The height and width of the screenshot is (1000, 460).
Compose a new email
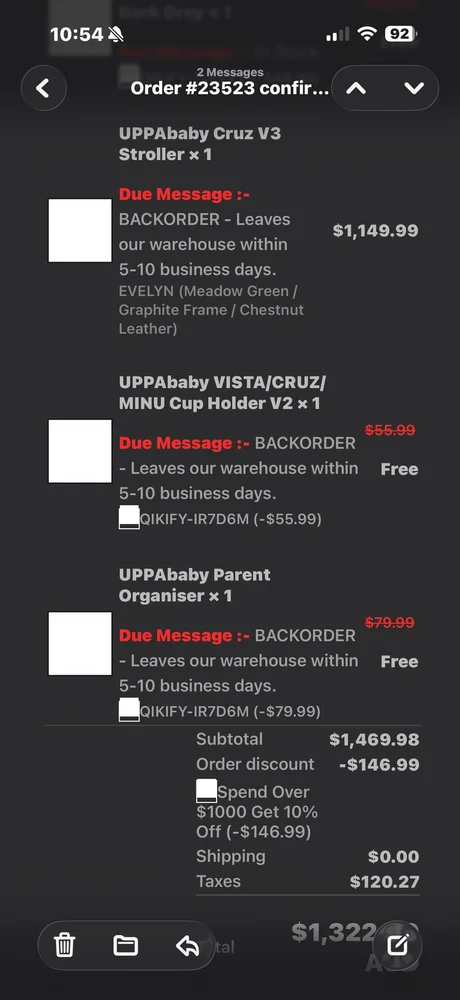pyautogui.click(x=398, y=945)
